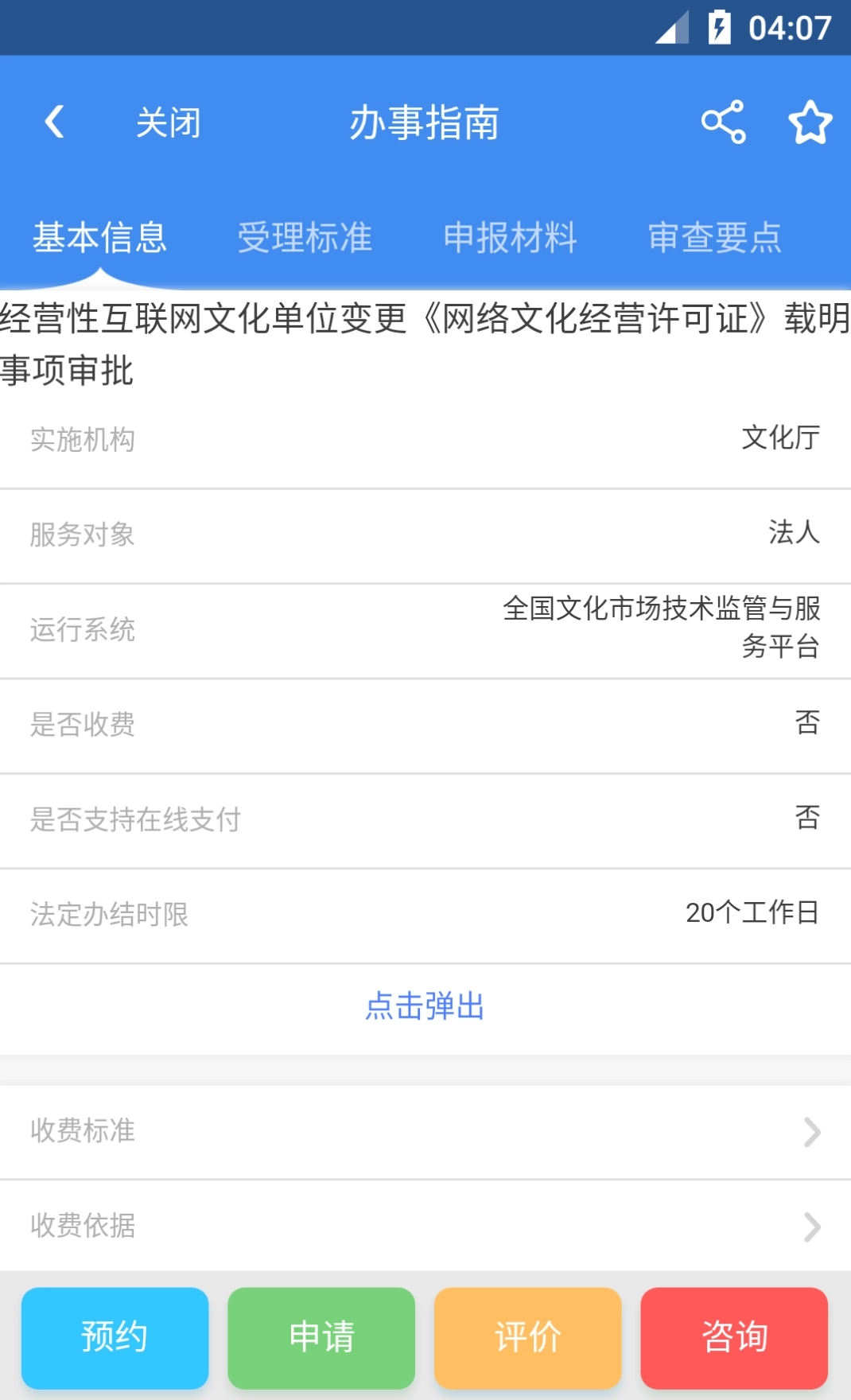Tap the back arrow
Screen dimensions: 851x1400
53,121
